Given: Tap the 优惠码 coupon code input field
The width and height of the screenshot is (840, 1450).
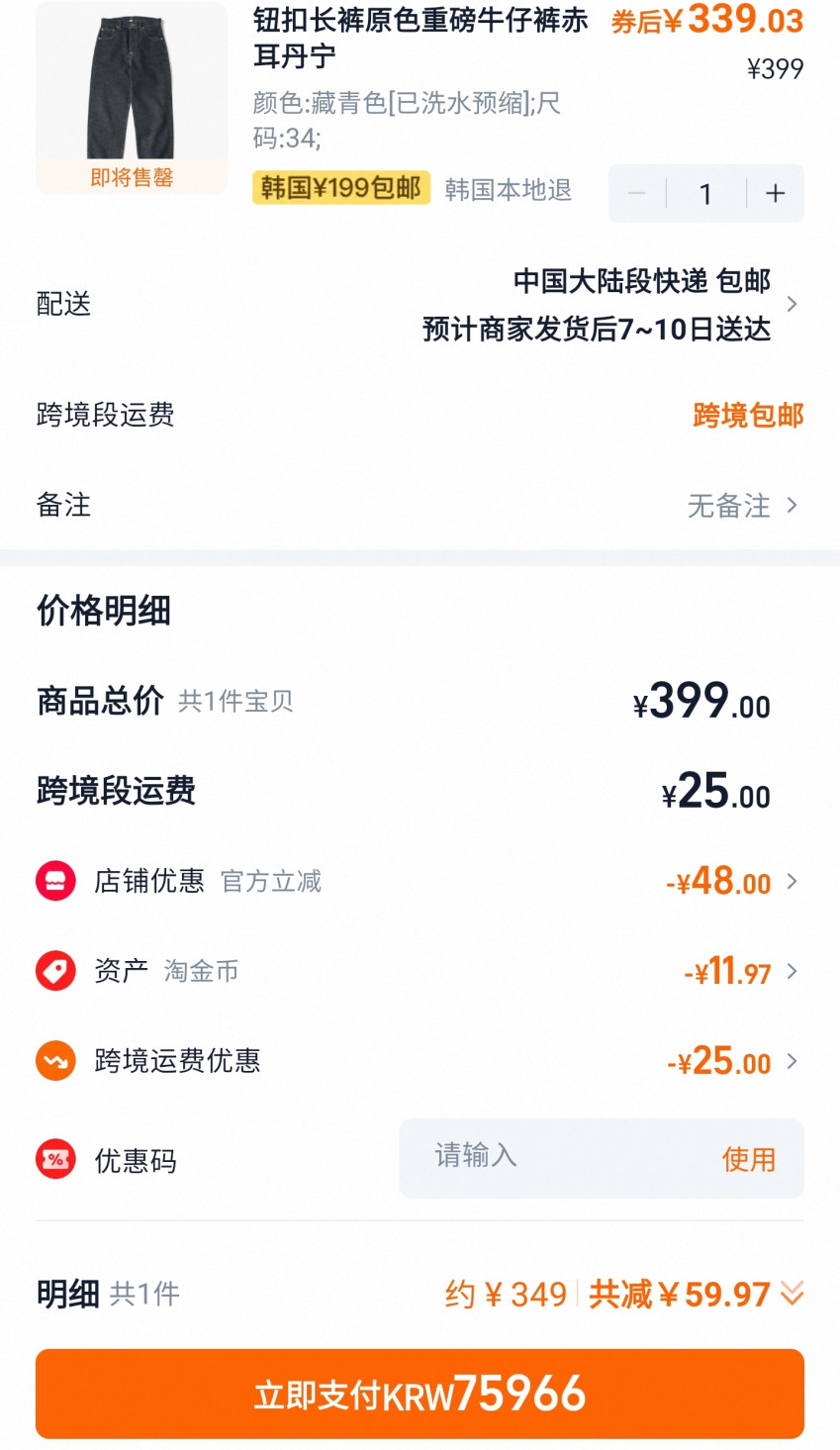Looking at the screenshot, I should [554, 1158].
